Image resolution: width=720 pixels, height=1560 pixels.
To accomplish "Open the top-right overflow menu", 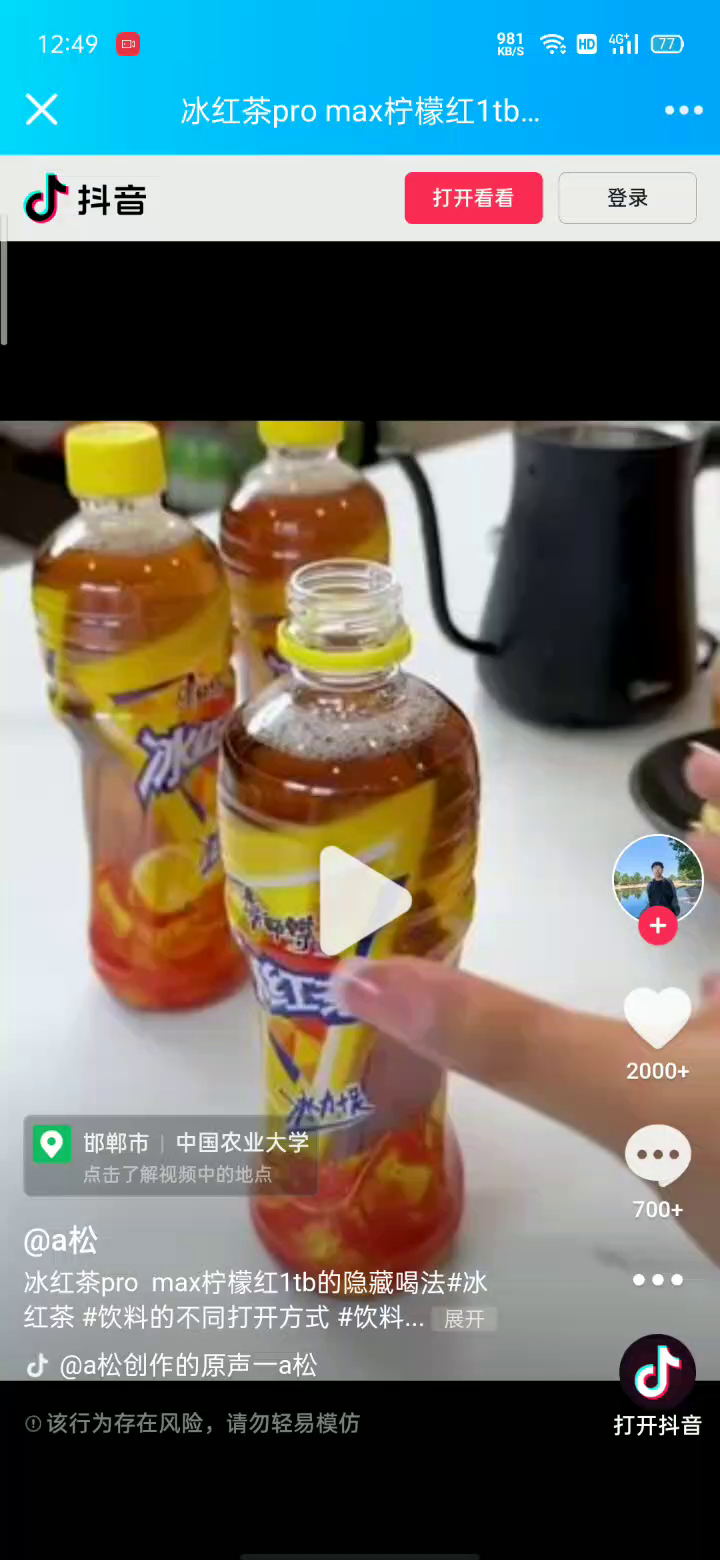I will [684, 110].
